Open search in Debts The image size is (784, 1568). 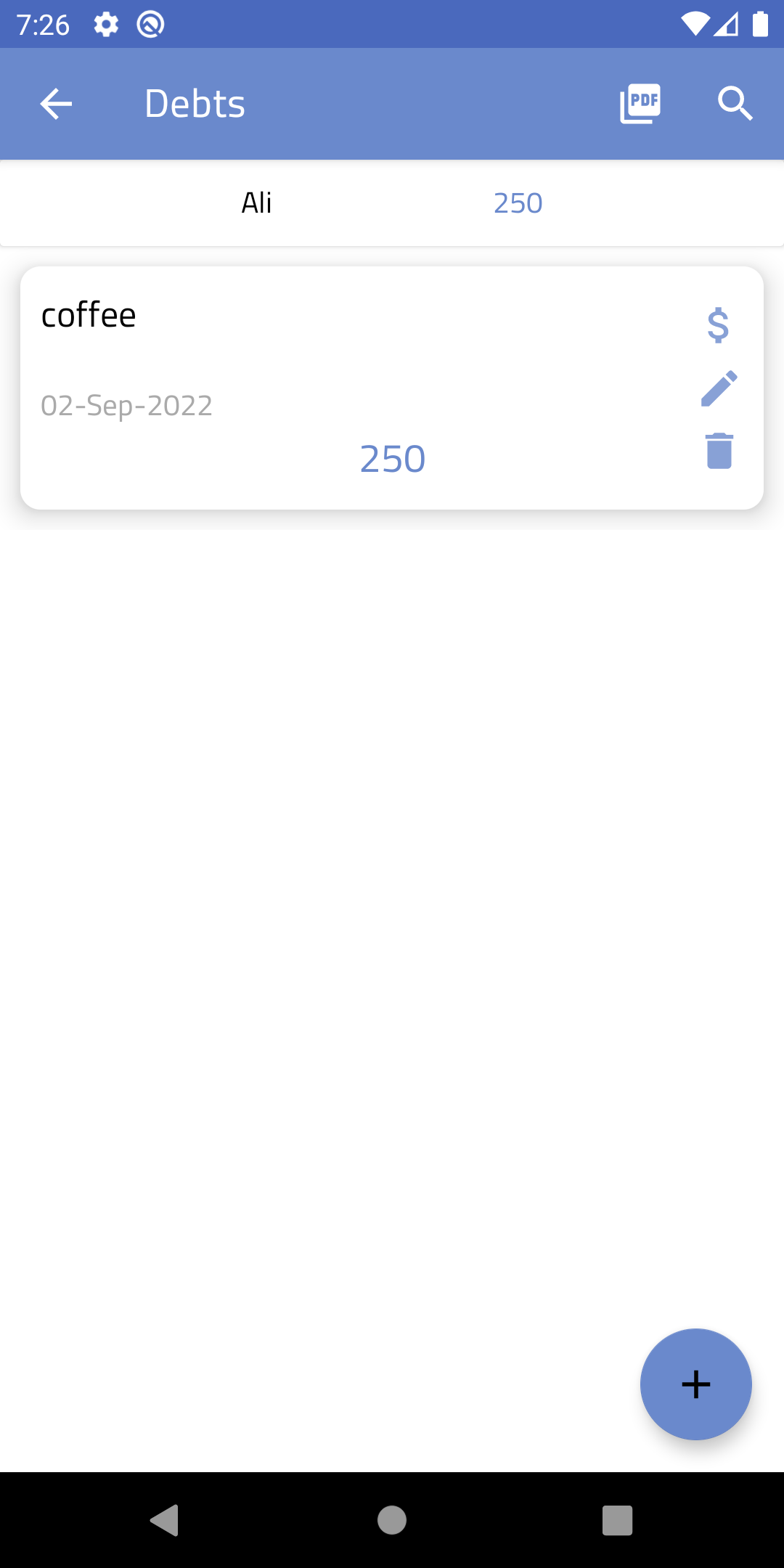coord(735,104)
